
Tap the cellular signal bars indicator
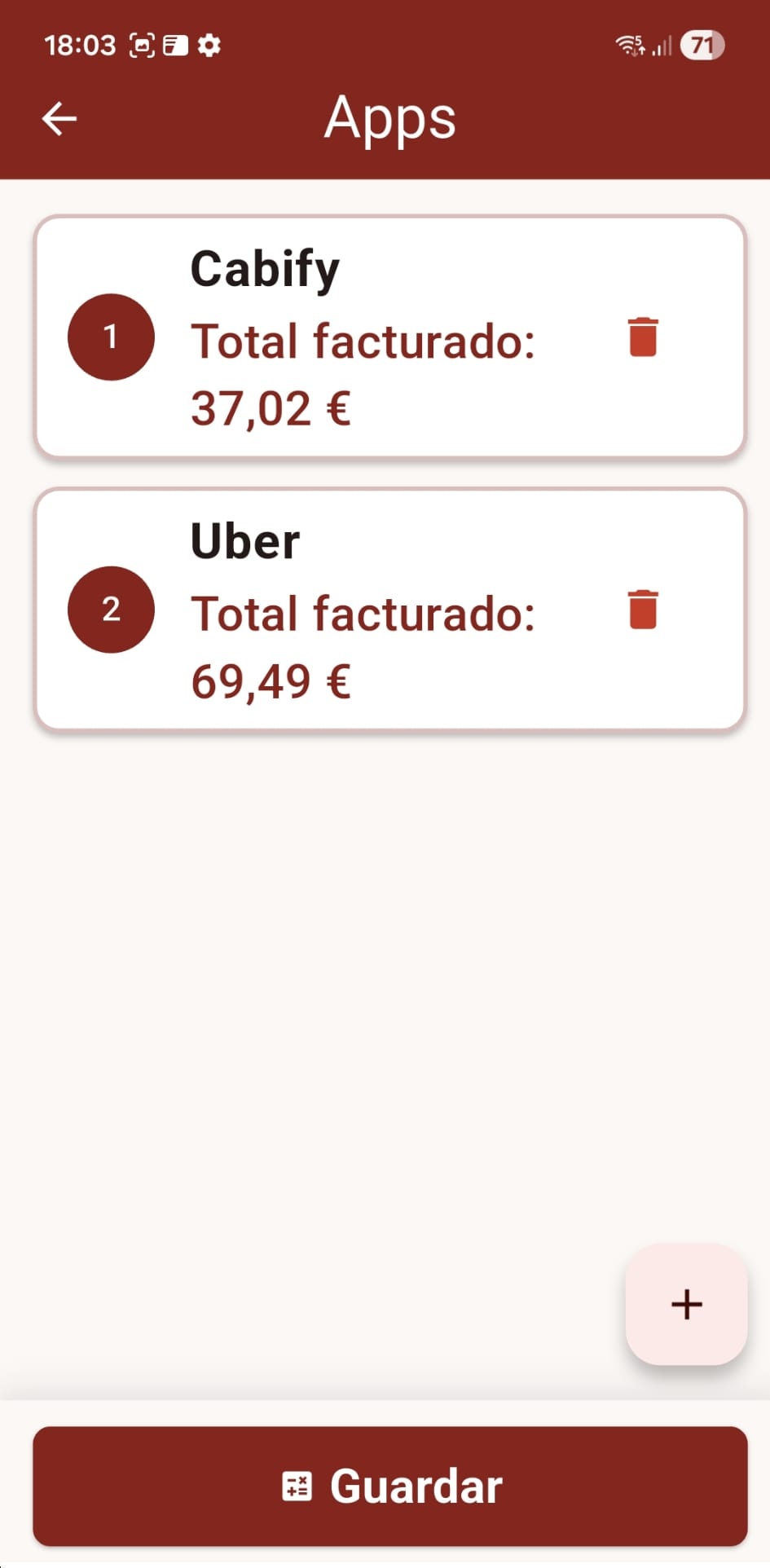(x=662, y=45)
